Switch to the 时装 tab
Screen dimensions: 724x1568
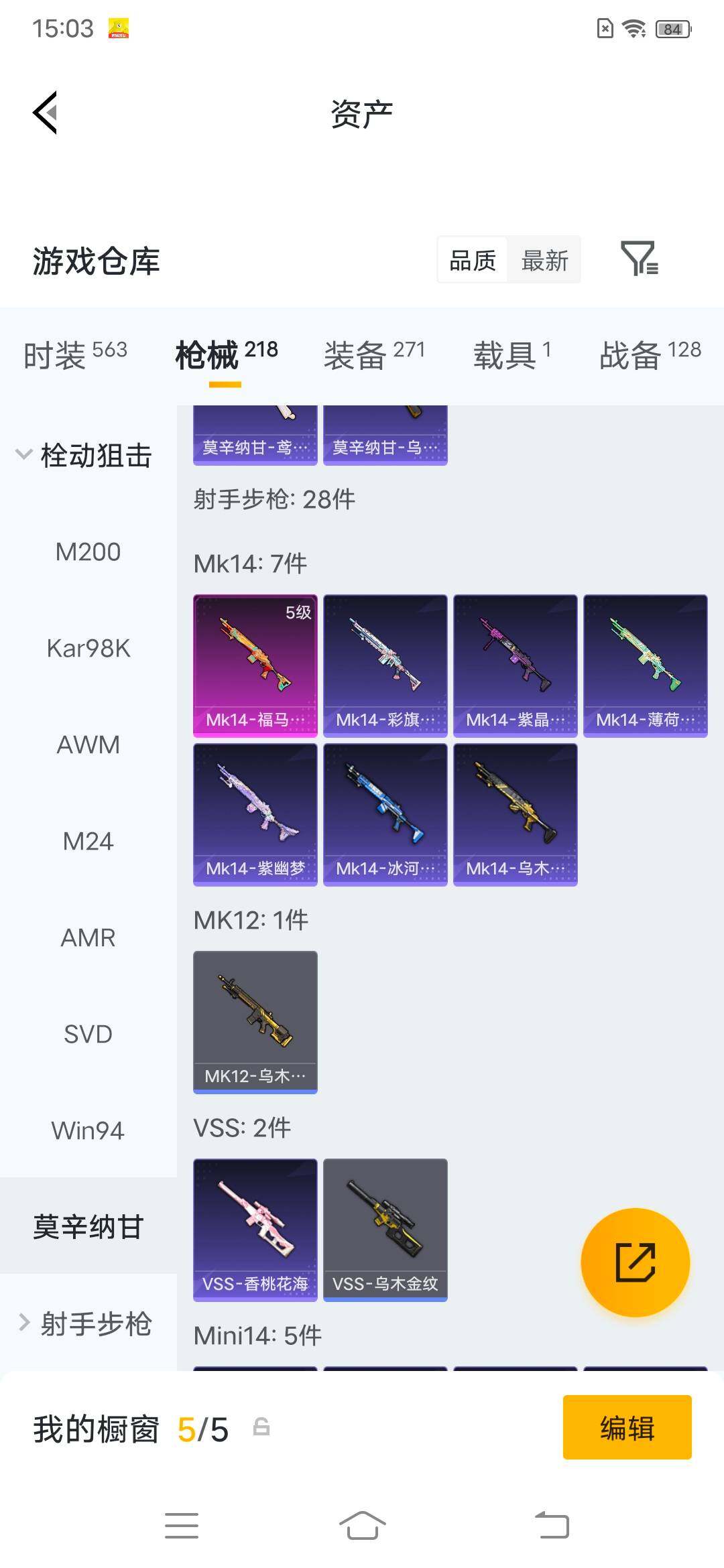click(x=75, y=355)
